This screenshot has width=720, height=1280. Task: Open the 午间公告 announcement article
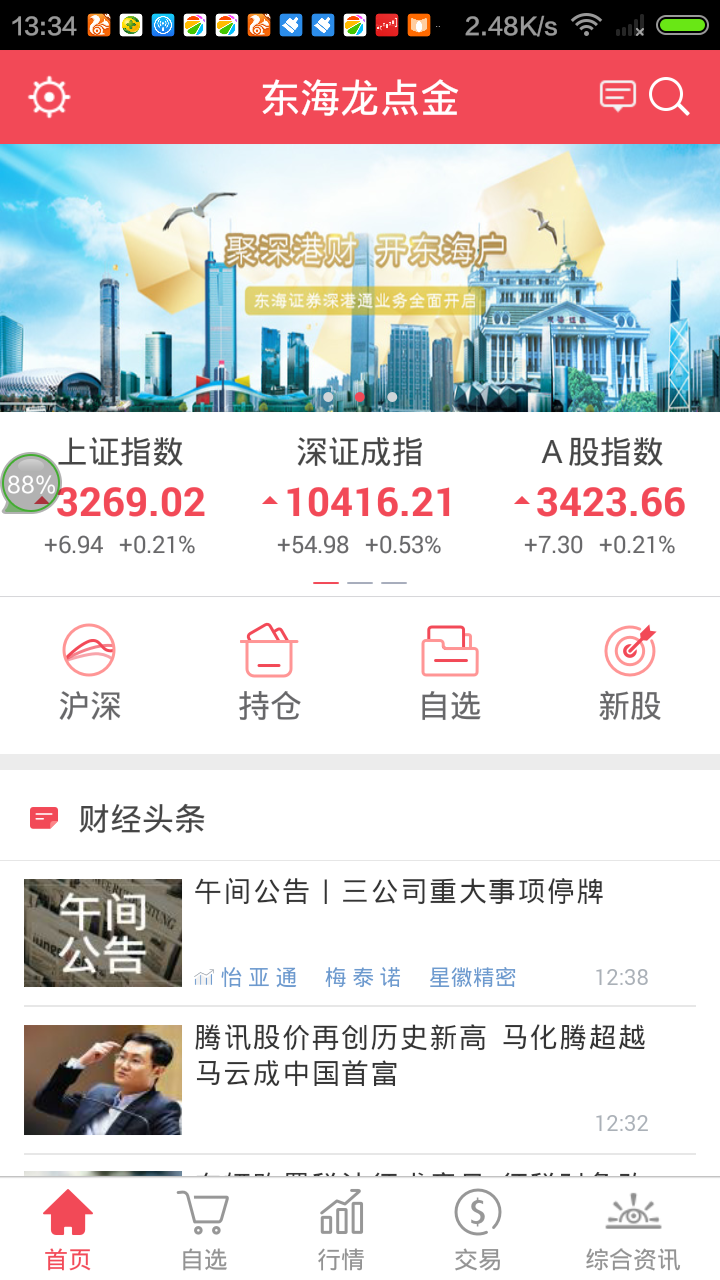[x=400, y=892]
